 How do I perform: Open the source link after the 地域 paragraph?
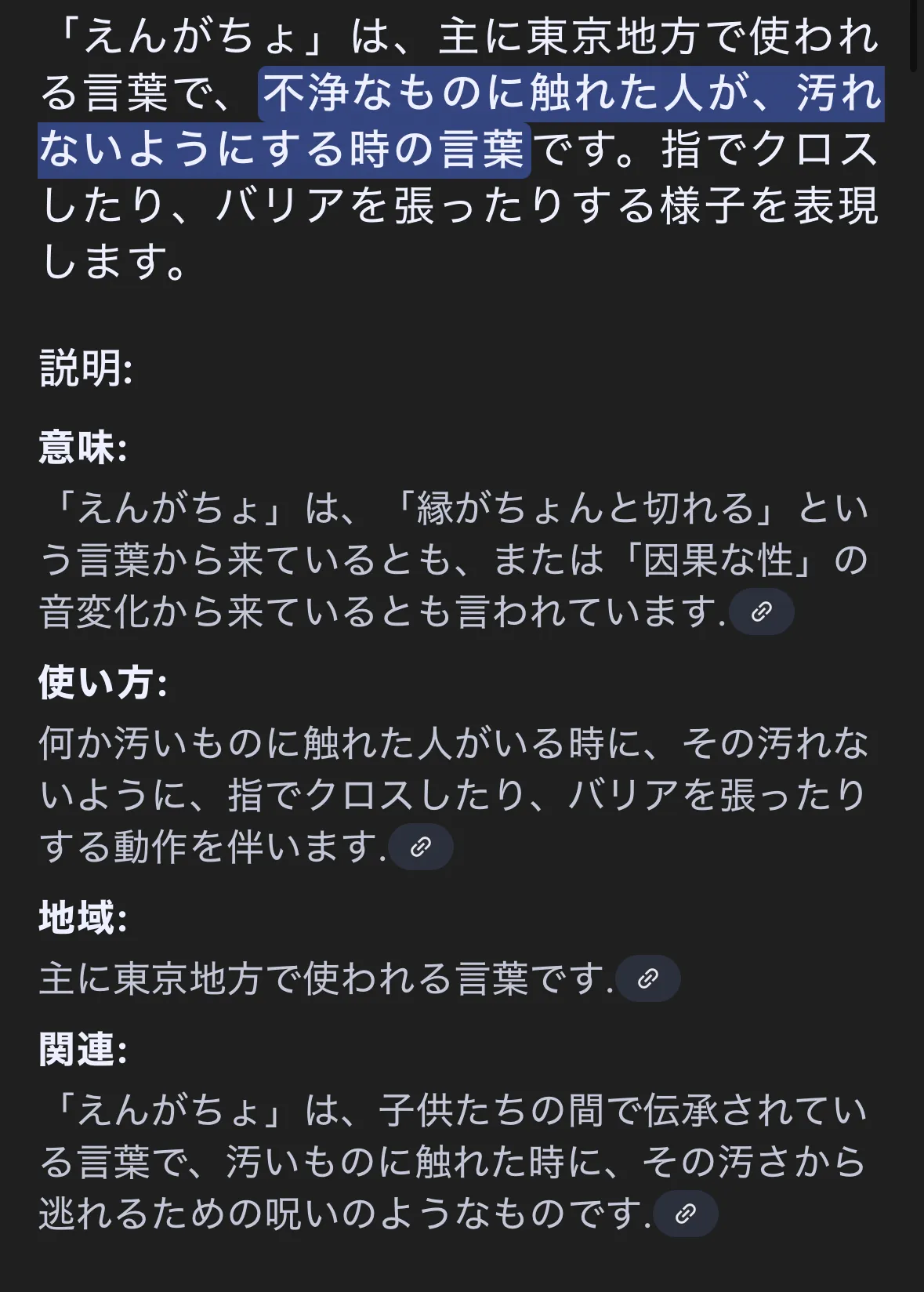[647, 978]
